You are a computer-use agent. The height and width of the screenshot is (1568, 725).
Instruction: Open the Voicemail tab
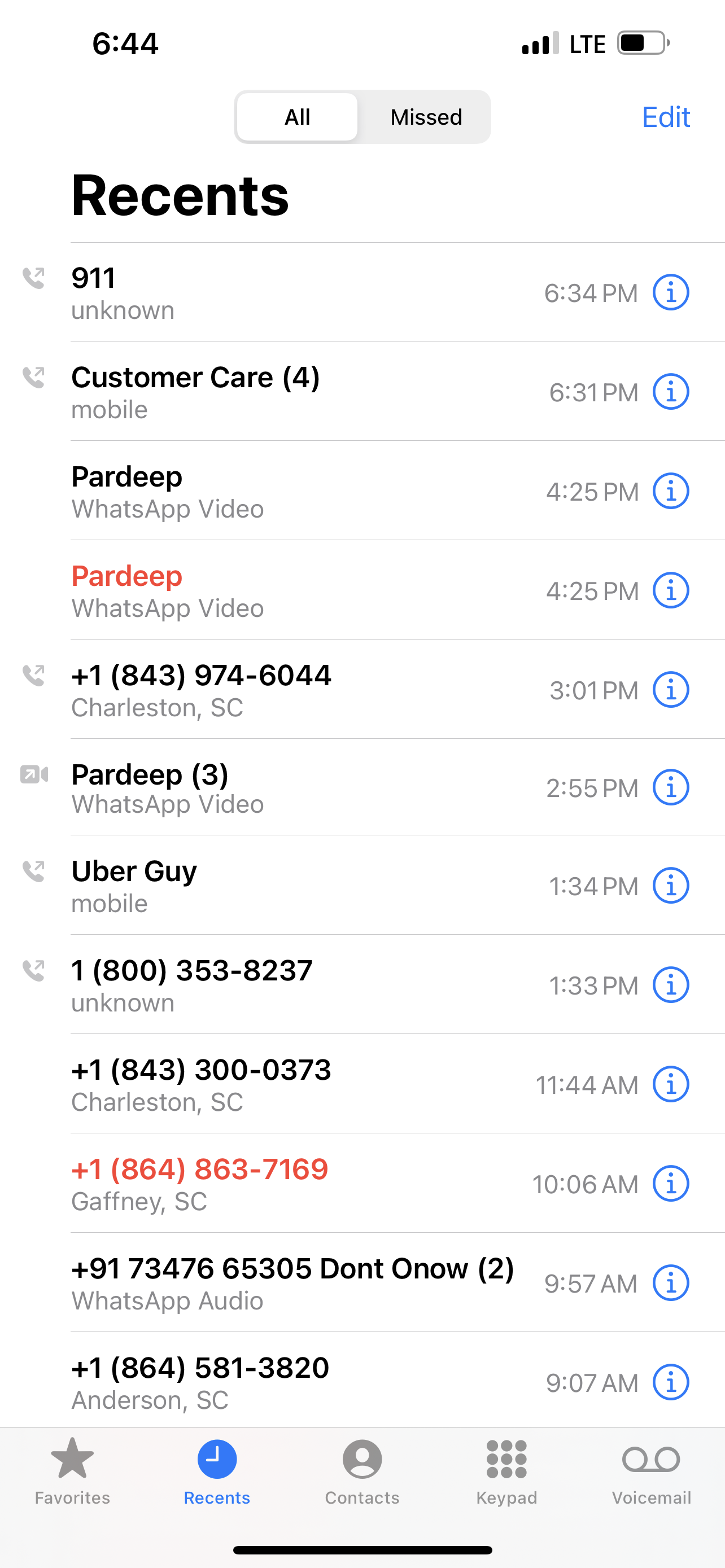(x=652, y=1470)
